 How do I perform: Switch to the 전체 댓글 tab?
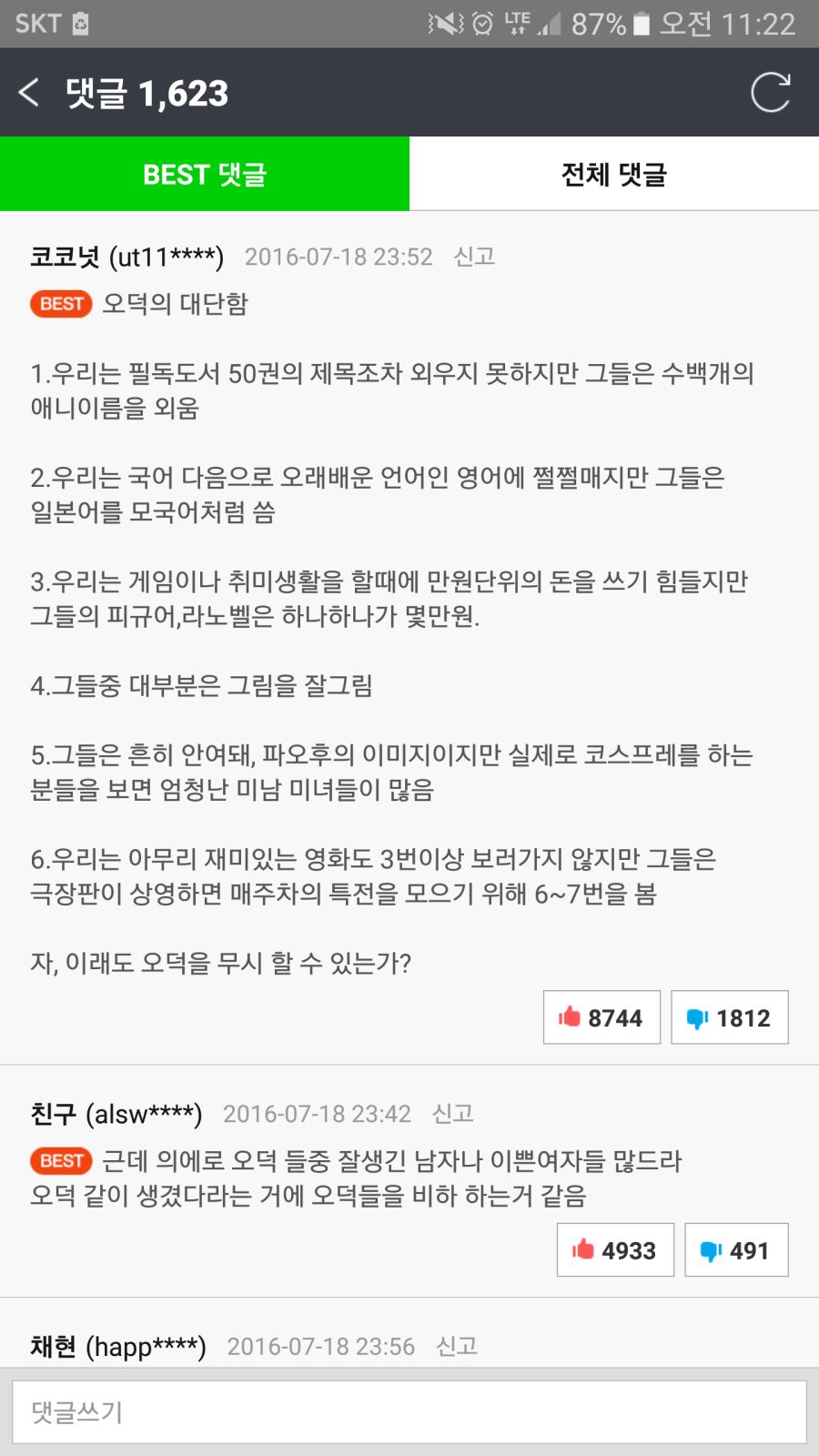[614, 174]
